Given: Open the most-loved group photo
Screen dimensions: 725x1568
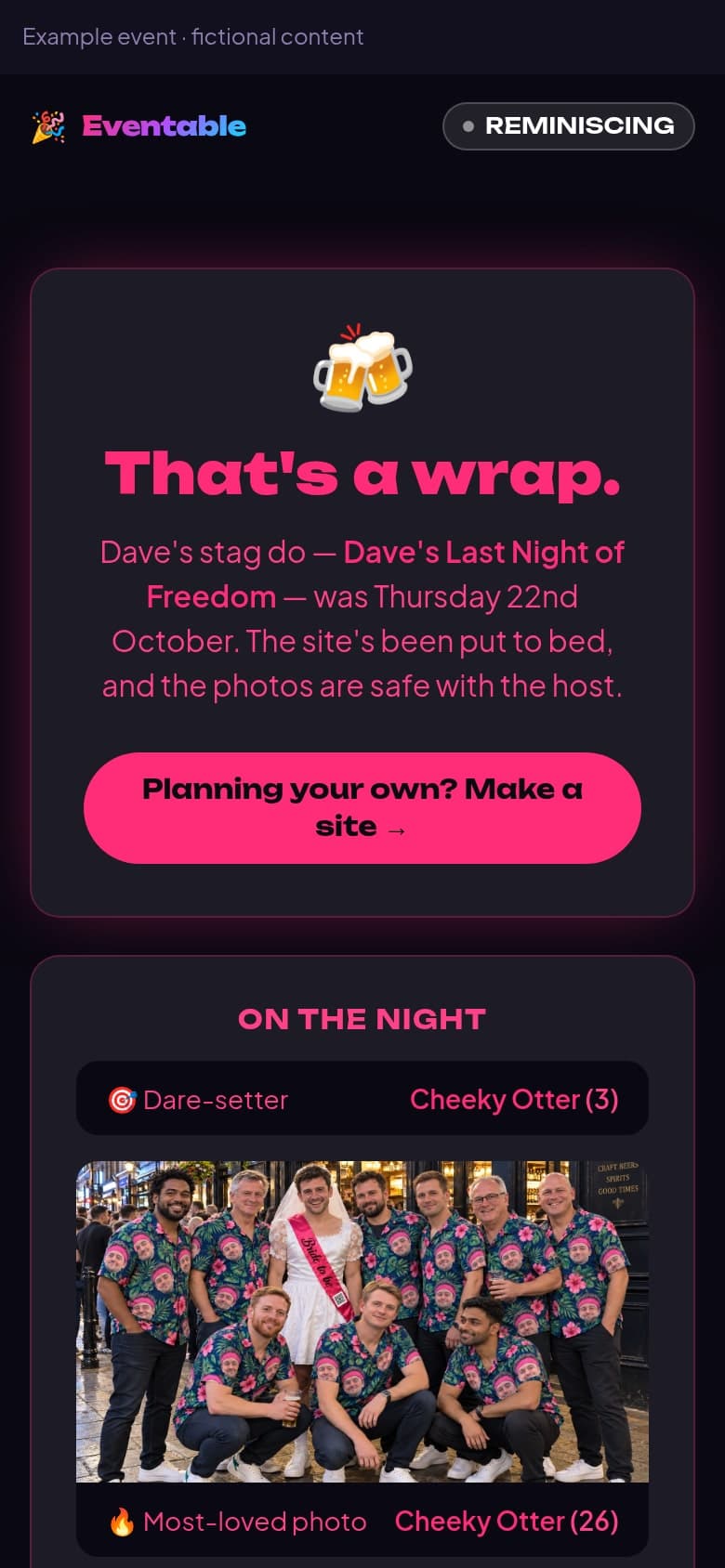Looking at the screenshot, I should pos(362,1321).
